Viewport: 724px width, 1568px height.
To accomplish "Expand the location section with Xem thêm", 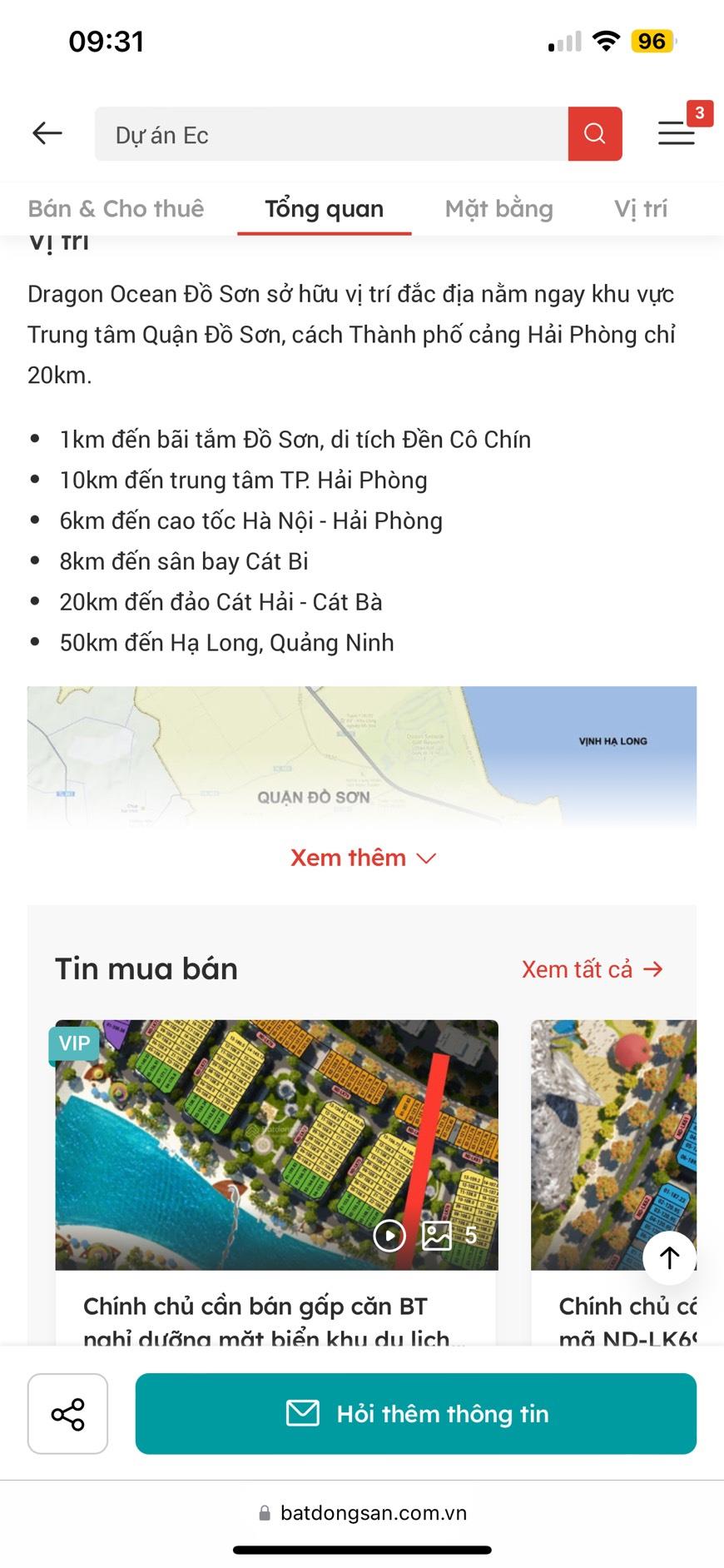I will click(362, 858).
